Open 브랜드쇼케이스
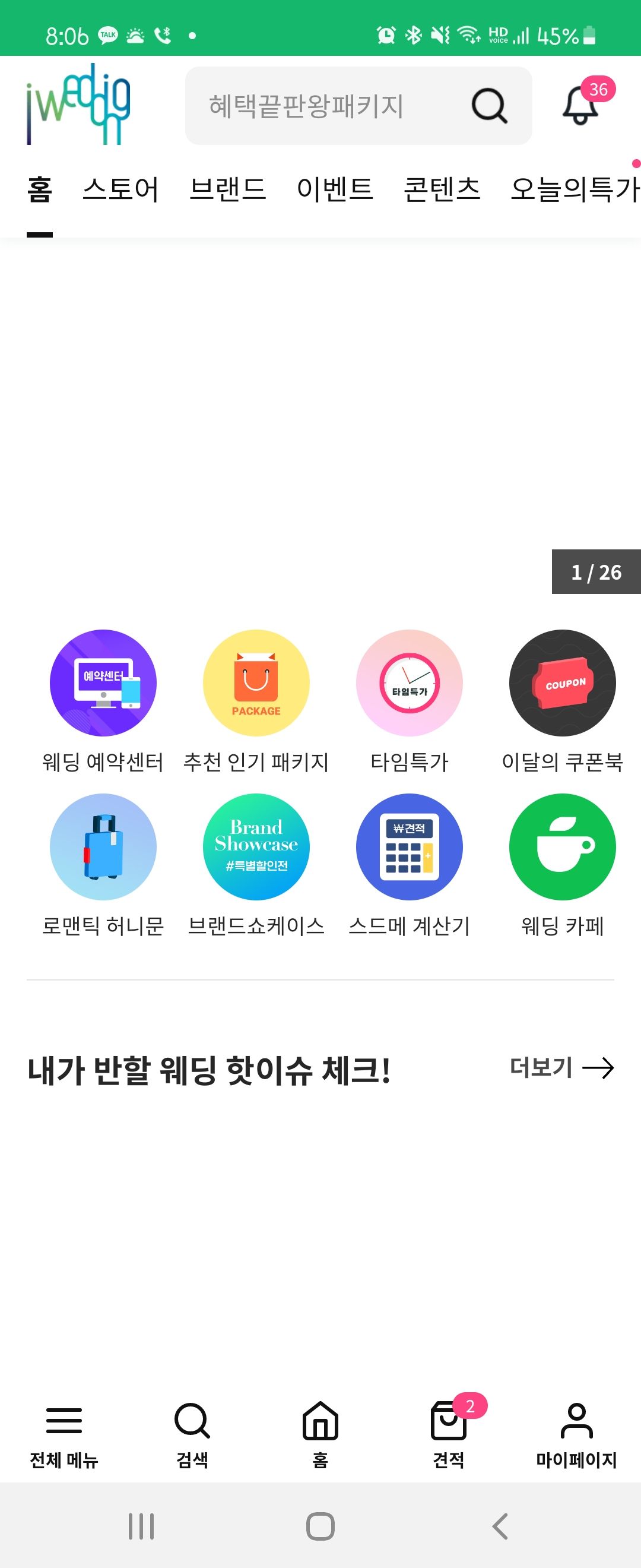Screen dimensions: 641x1568 [x=256, y=847]
